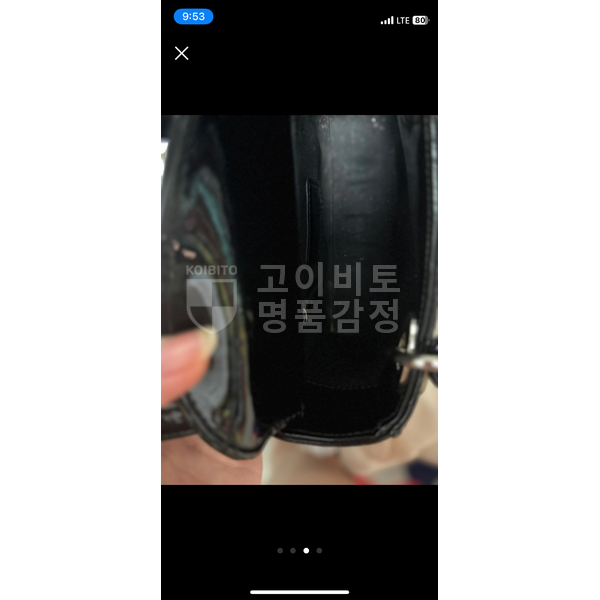Close the full-screen photo viewer
The width and height of the screenshot is (600, 600).
(181, 53)
